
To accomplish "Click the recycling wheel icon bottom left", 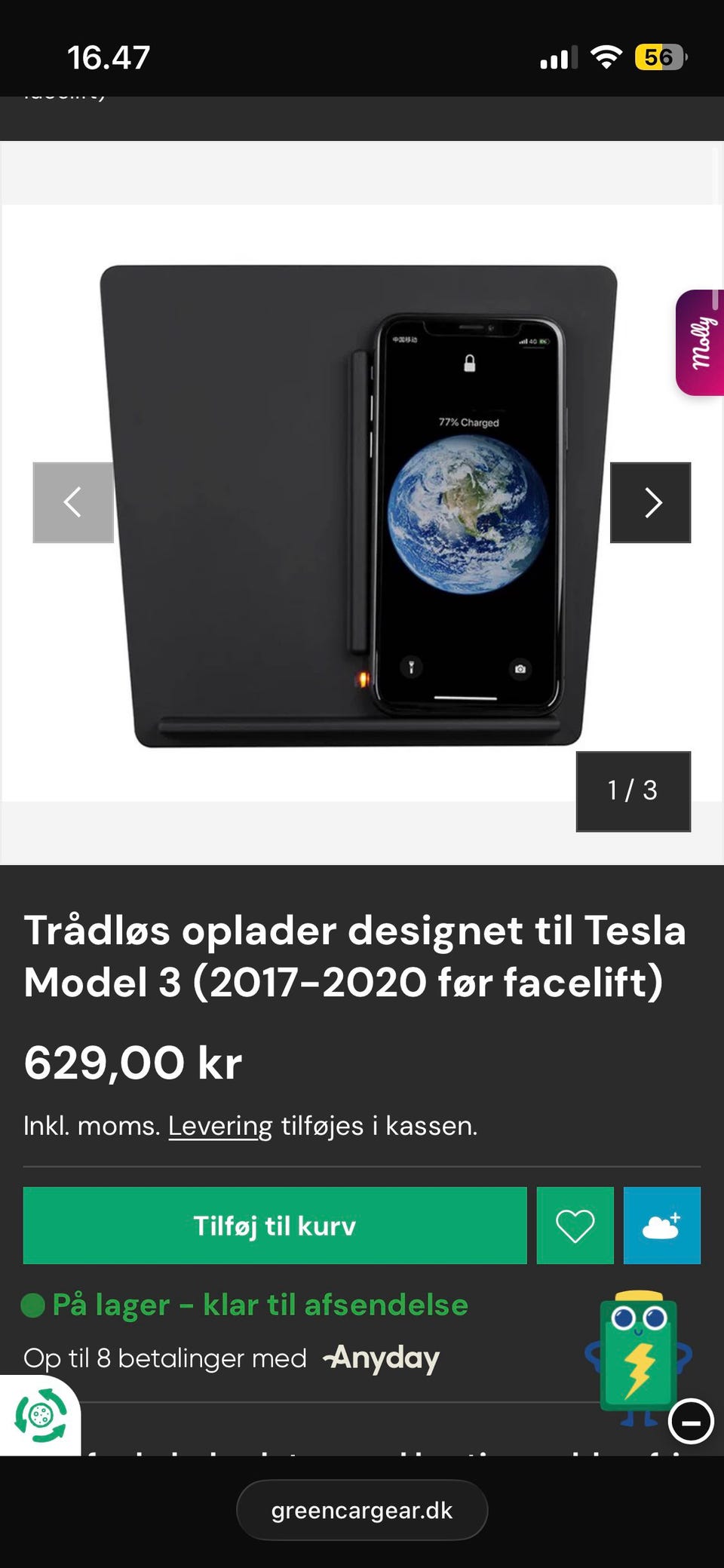I will click(39, 1416).
